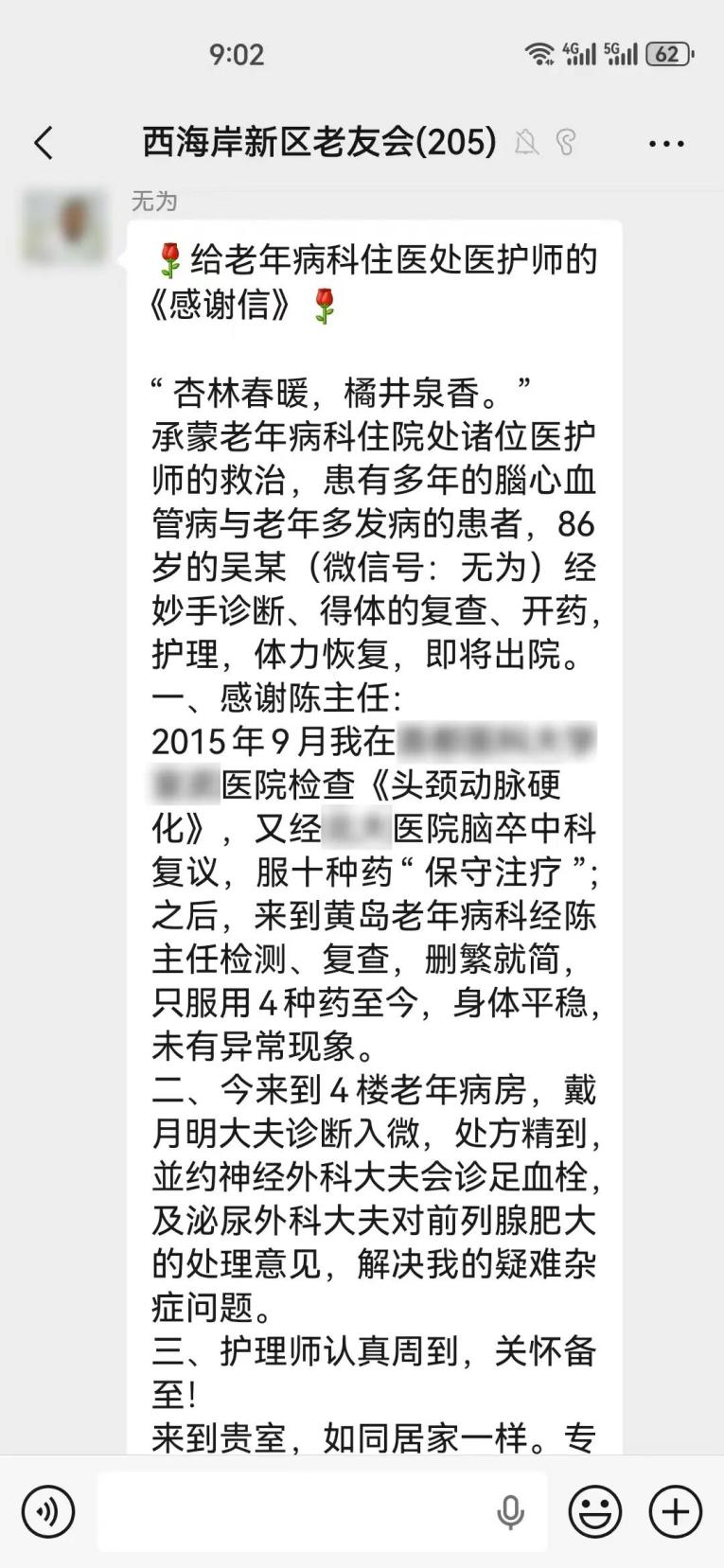Viewport: 724px width, 1568px height.
Task: Open the emoji sticker panel
Action: [x=595, y=1511]
